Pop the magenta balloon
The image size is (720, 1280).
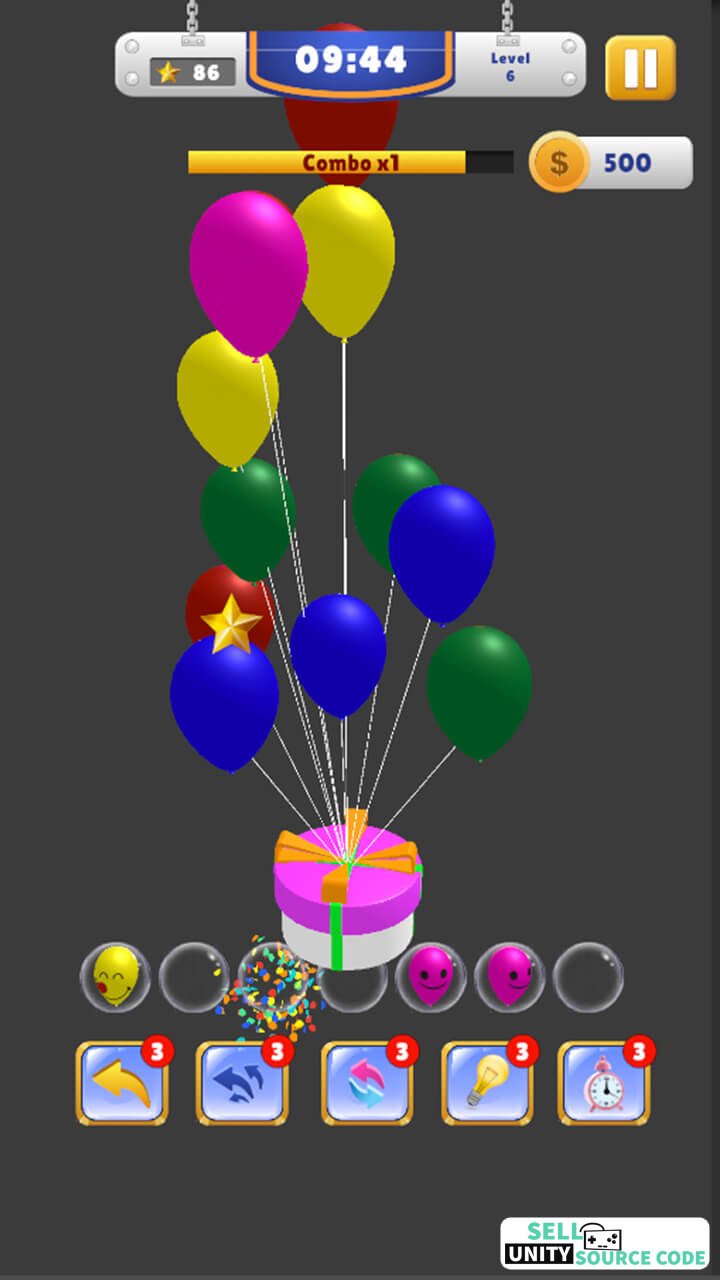pos(248,274)
